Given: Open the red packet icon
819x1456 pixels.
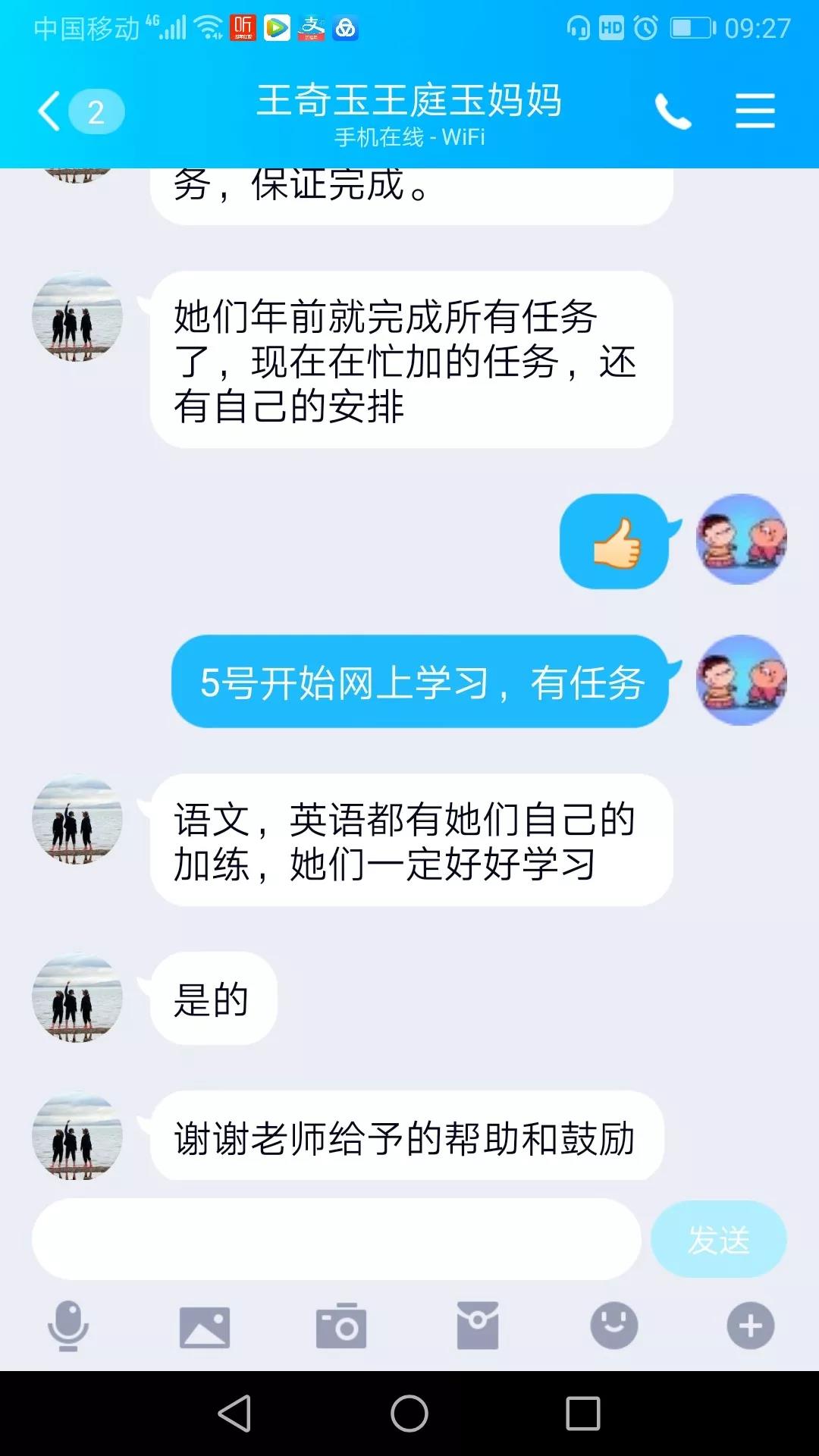Looking at the screenshot, I should [478, 1326].
